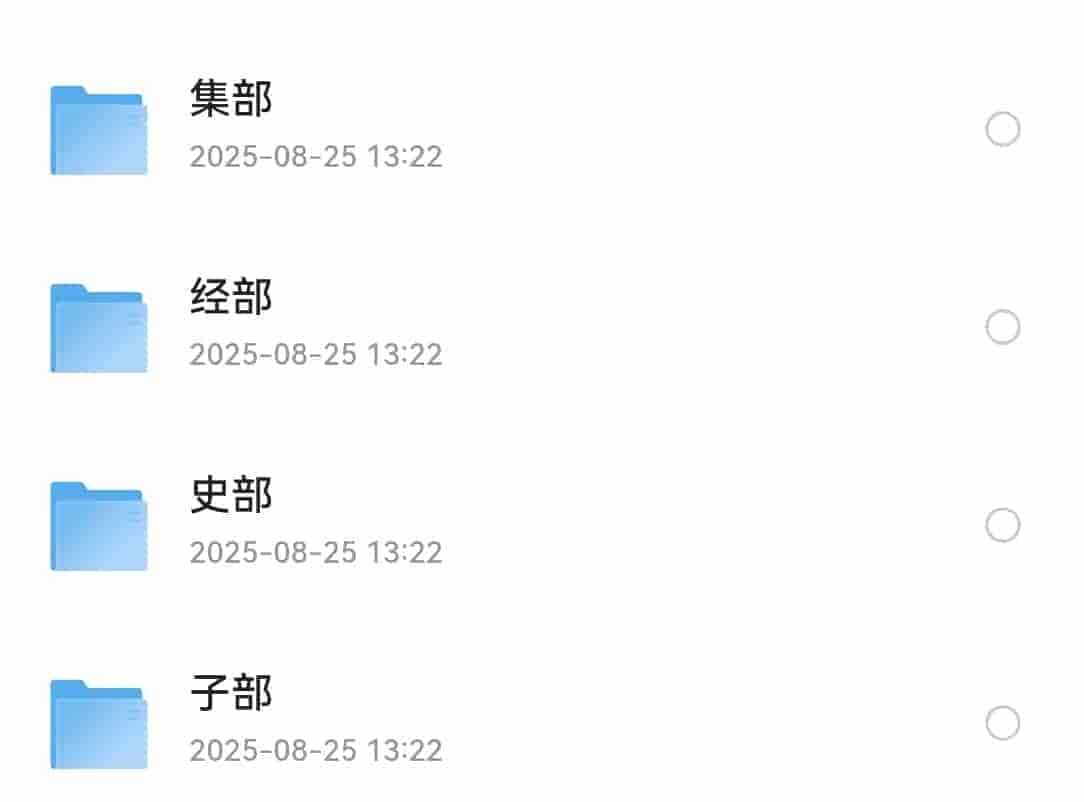
Task: Select the 经部 folder's circle
Action: click(x=1002, y=327)
